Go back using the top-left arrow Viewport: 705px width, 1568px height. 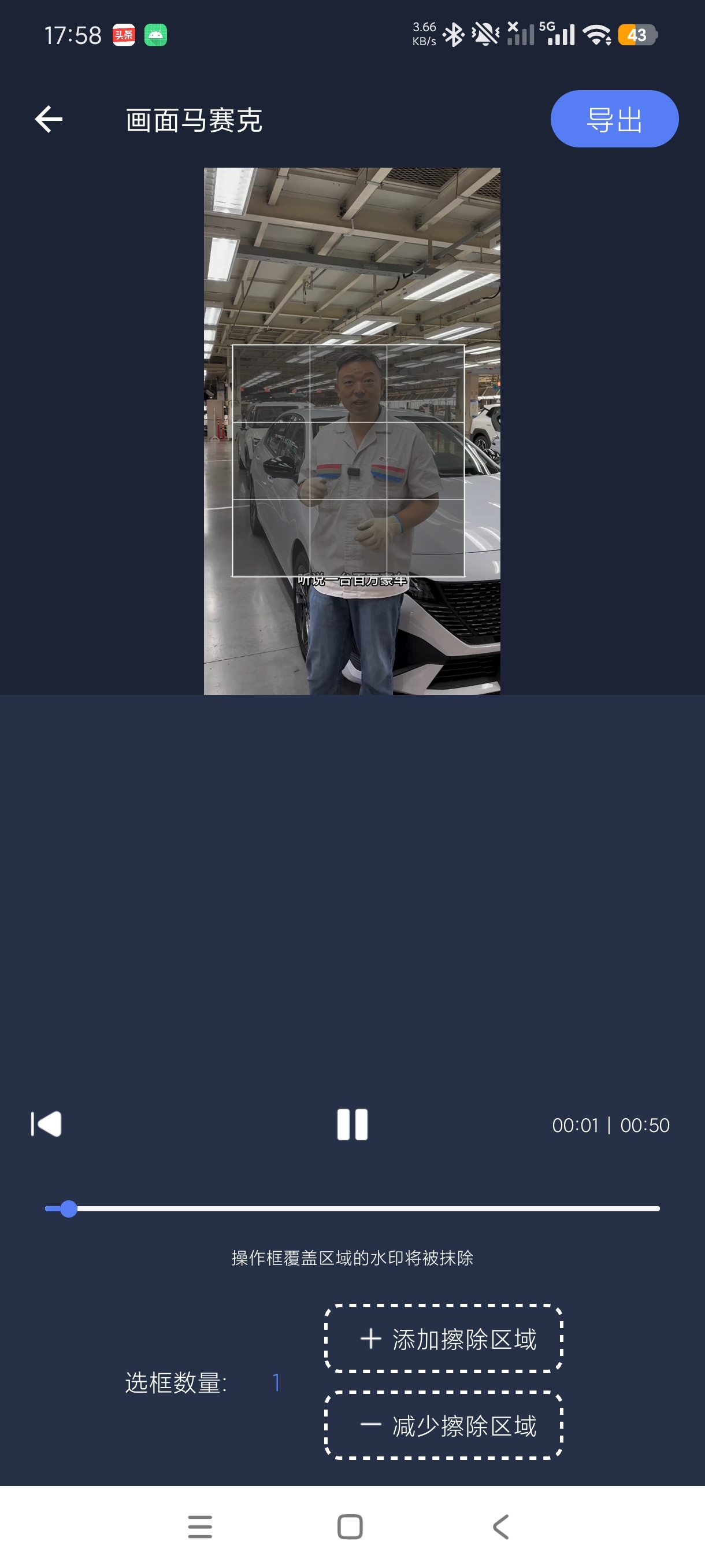point(49,119)
